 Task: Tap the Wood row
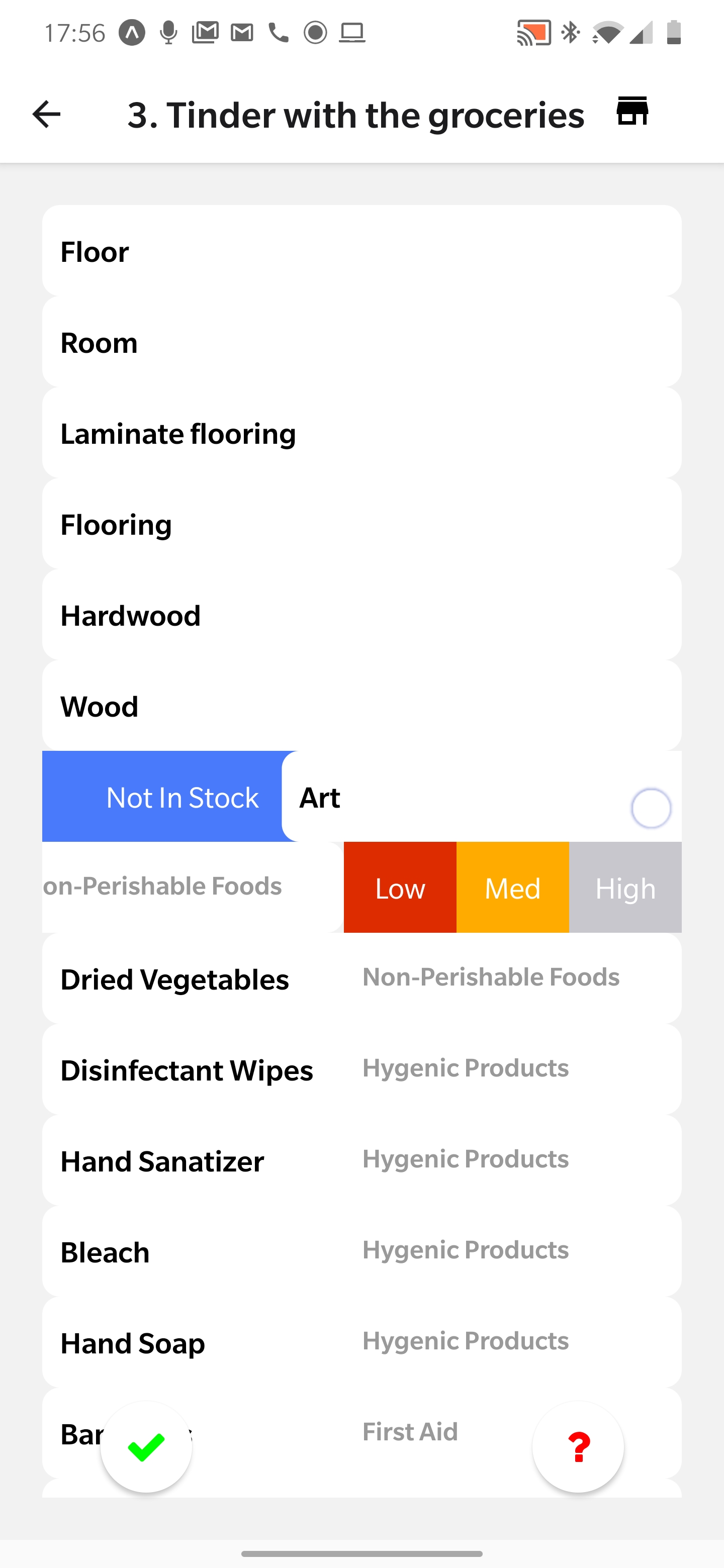click(x=361, y=706)
